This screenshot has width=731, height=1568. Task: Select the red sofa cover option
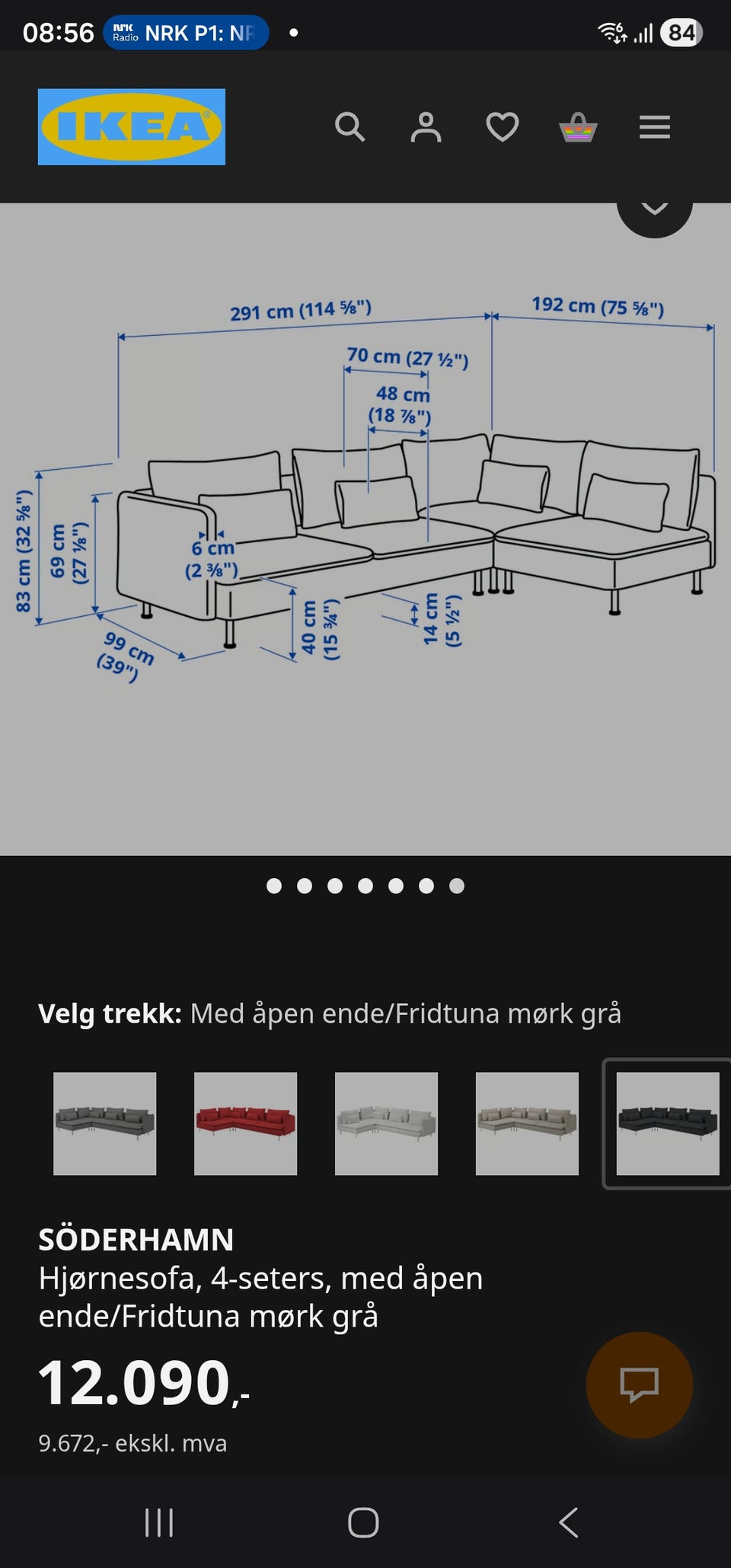click(x=245, y=1123)
